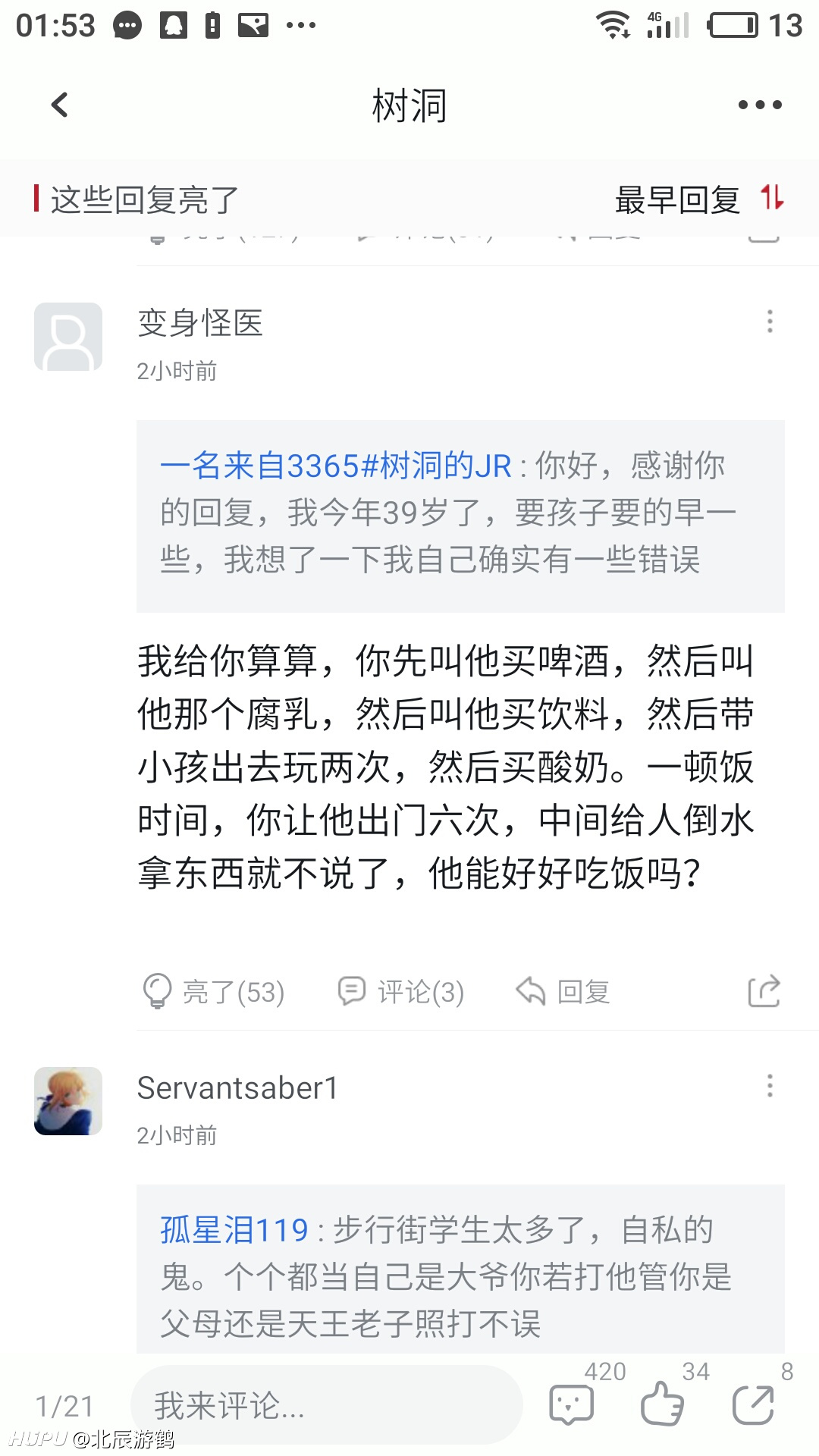The image size is (819, 1456).
Task: Tap 回复 under 变身怪医's reply
Action: tap(563, 991)
